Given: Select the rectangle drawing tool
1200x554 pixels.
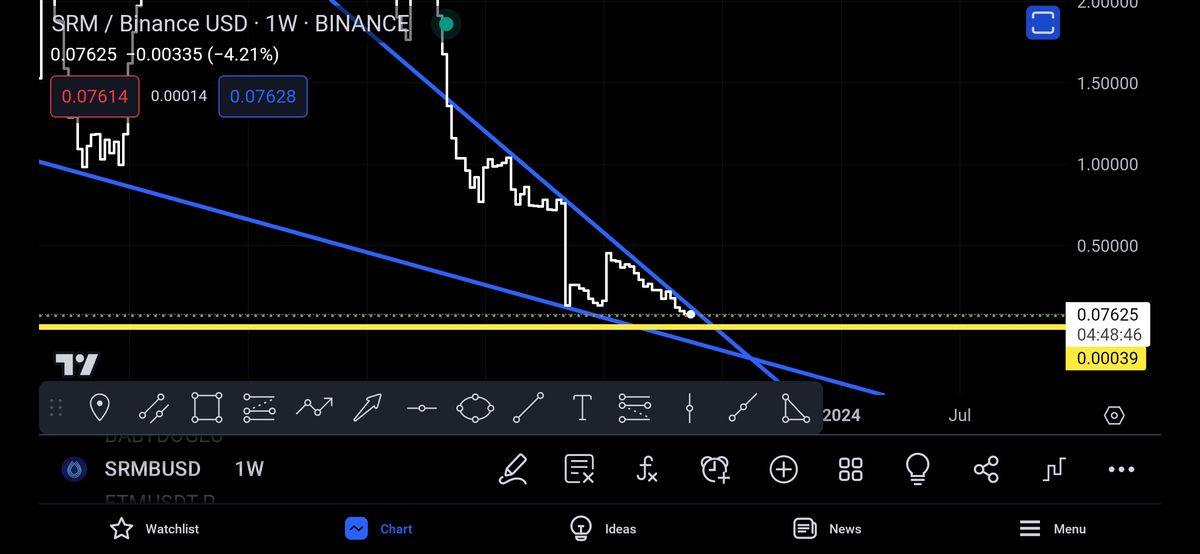Looking at the screenshot, I should click(206, 407).
